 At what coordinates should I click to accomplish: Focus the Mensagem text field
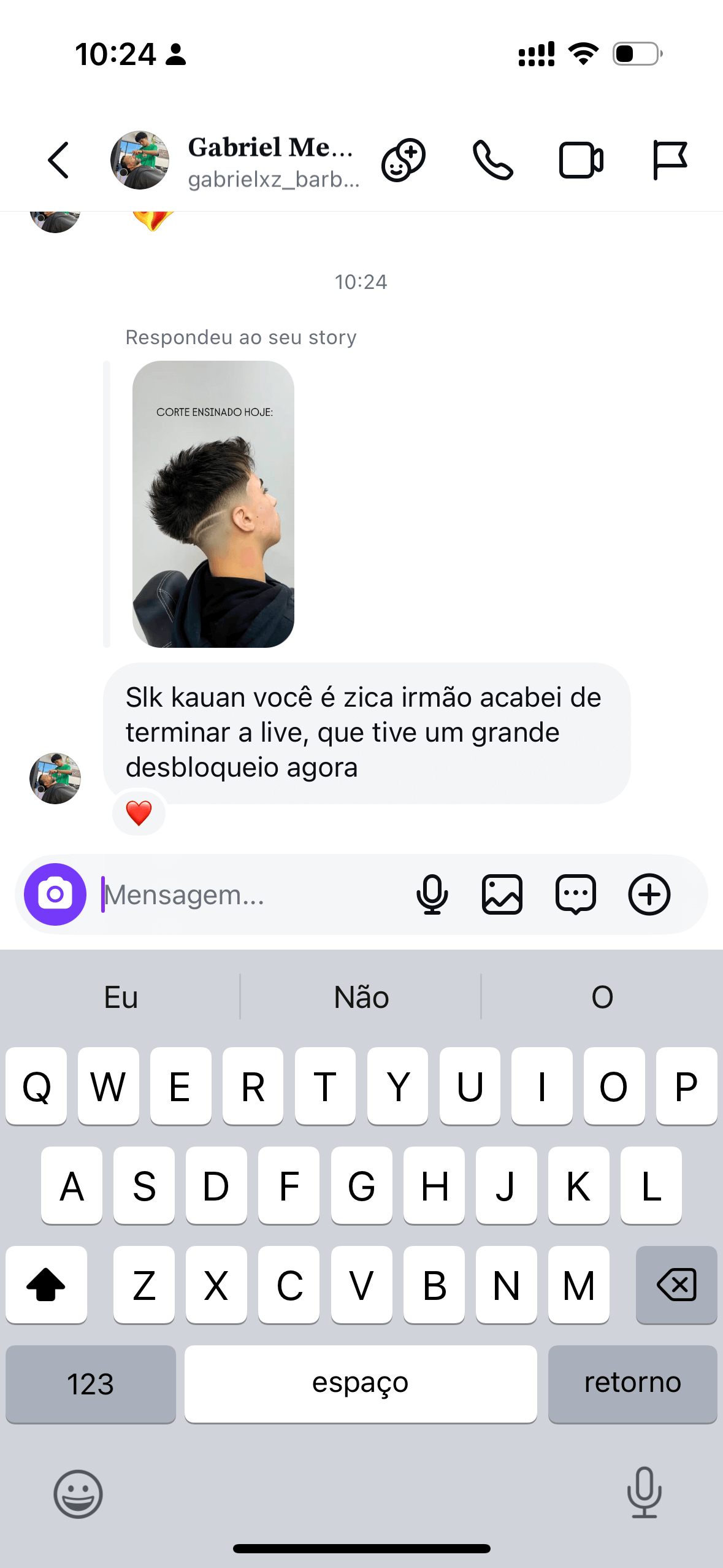[x=245, y=894]
